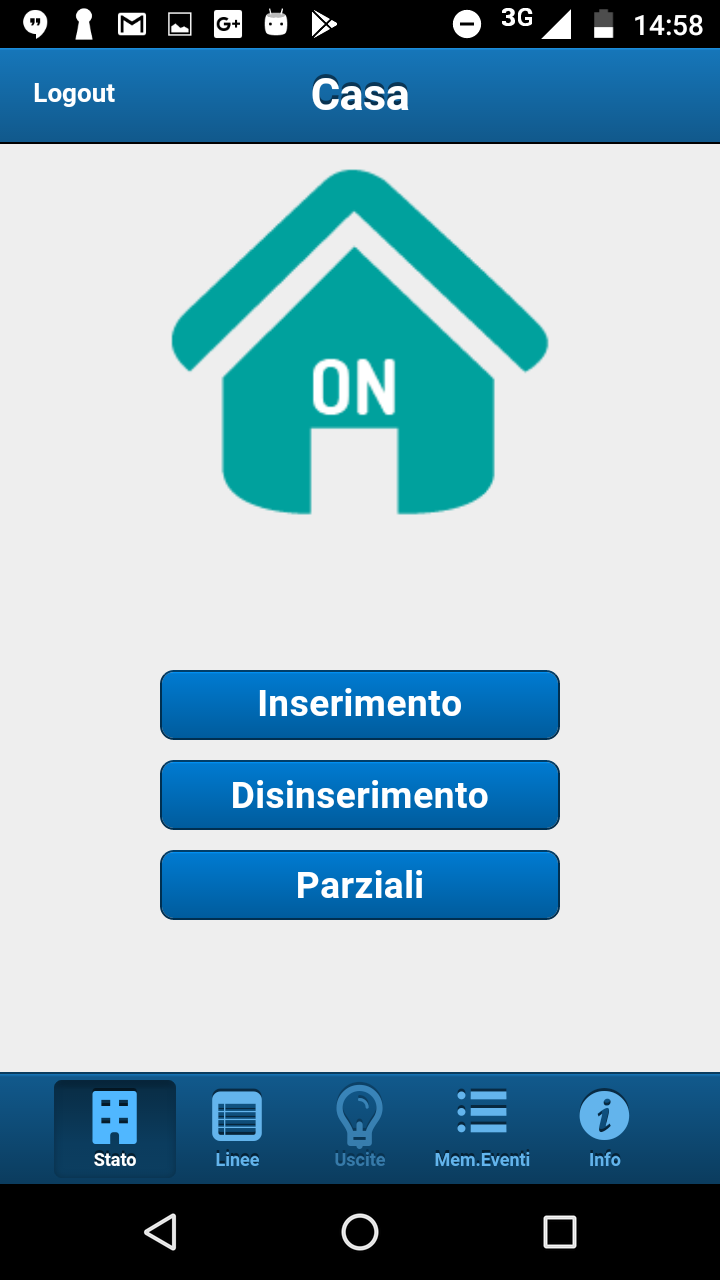Select the Disinserimento button
720x1280 pixels.
360,795
